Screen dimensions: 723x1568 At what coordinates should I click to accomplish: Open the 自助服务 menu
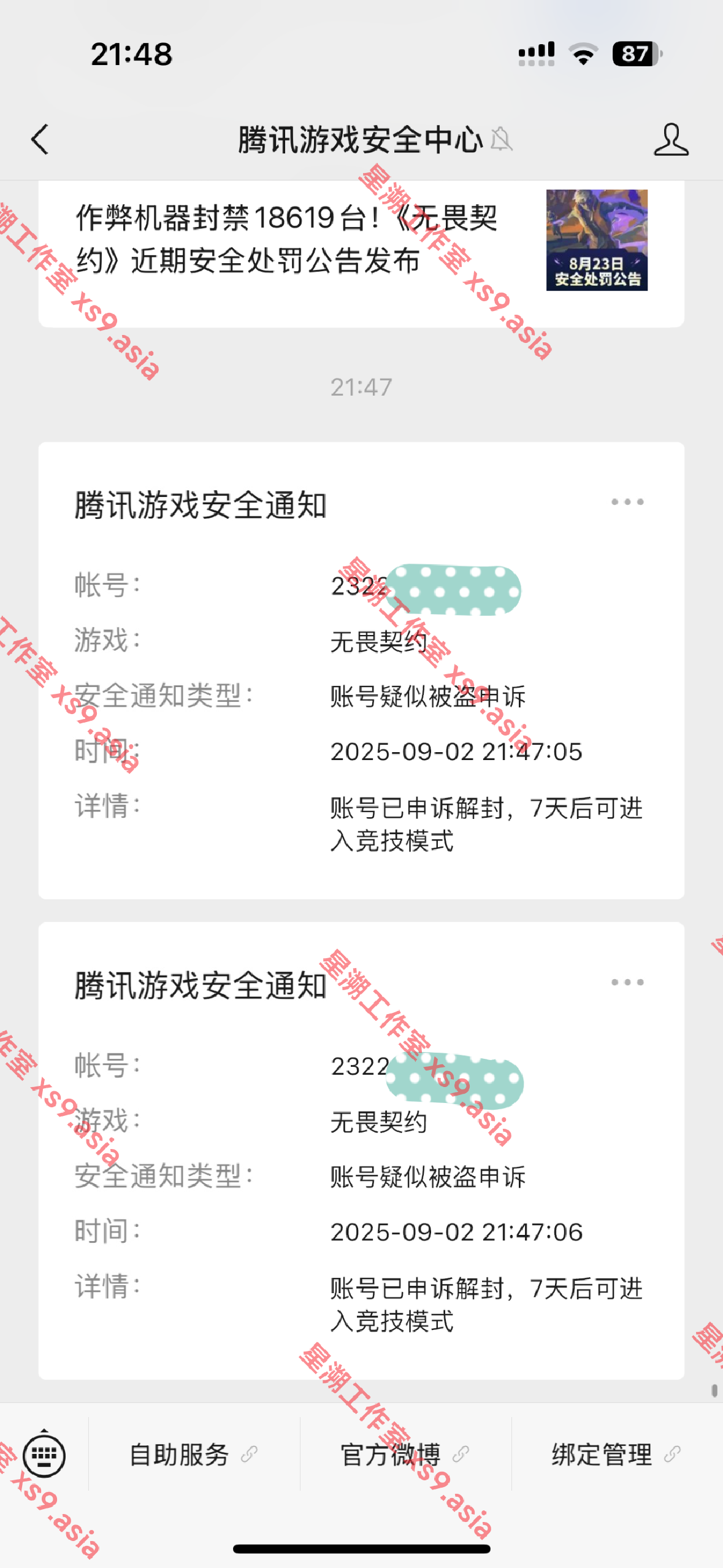point(194,1454)
